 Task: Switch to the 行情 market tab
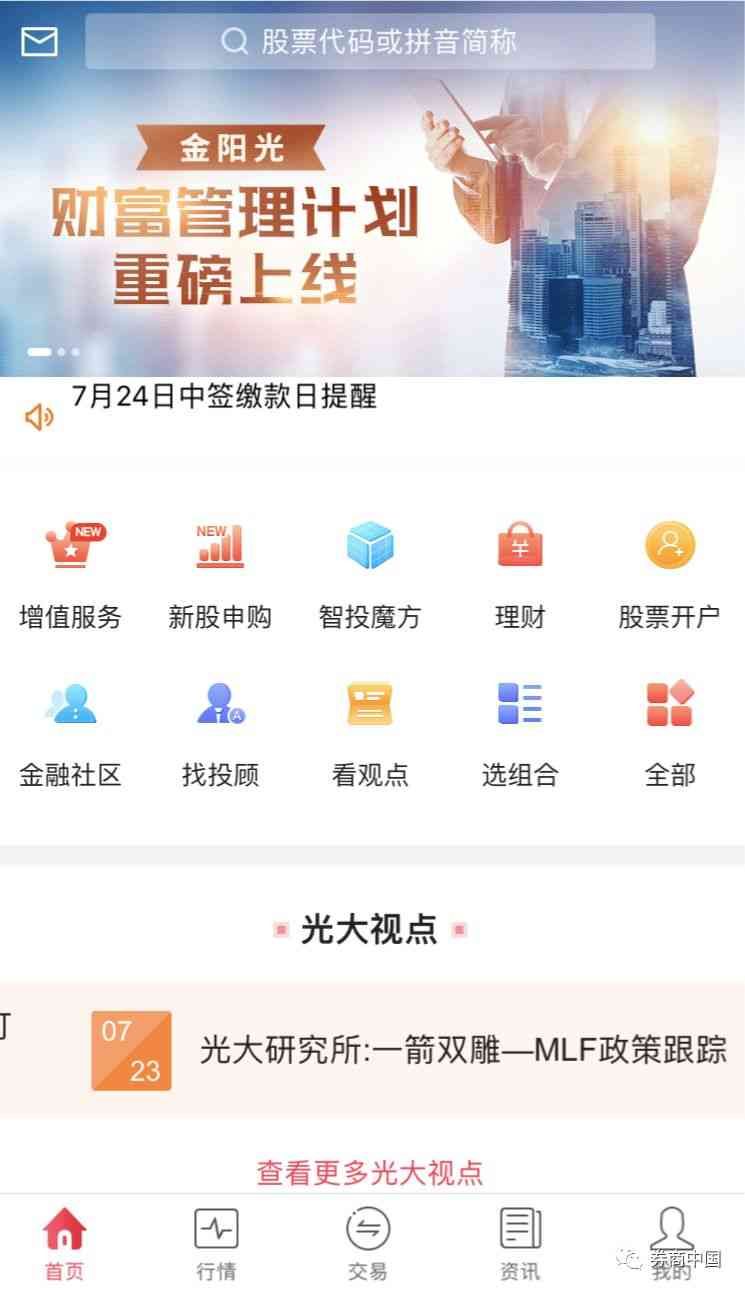(216, 1243)
